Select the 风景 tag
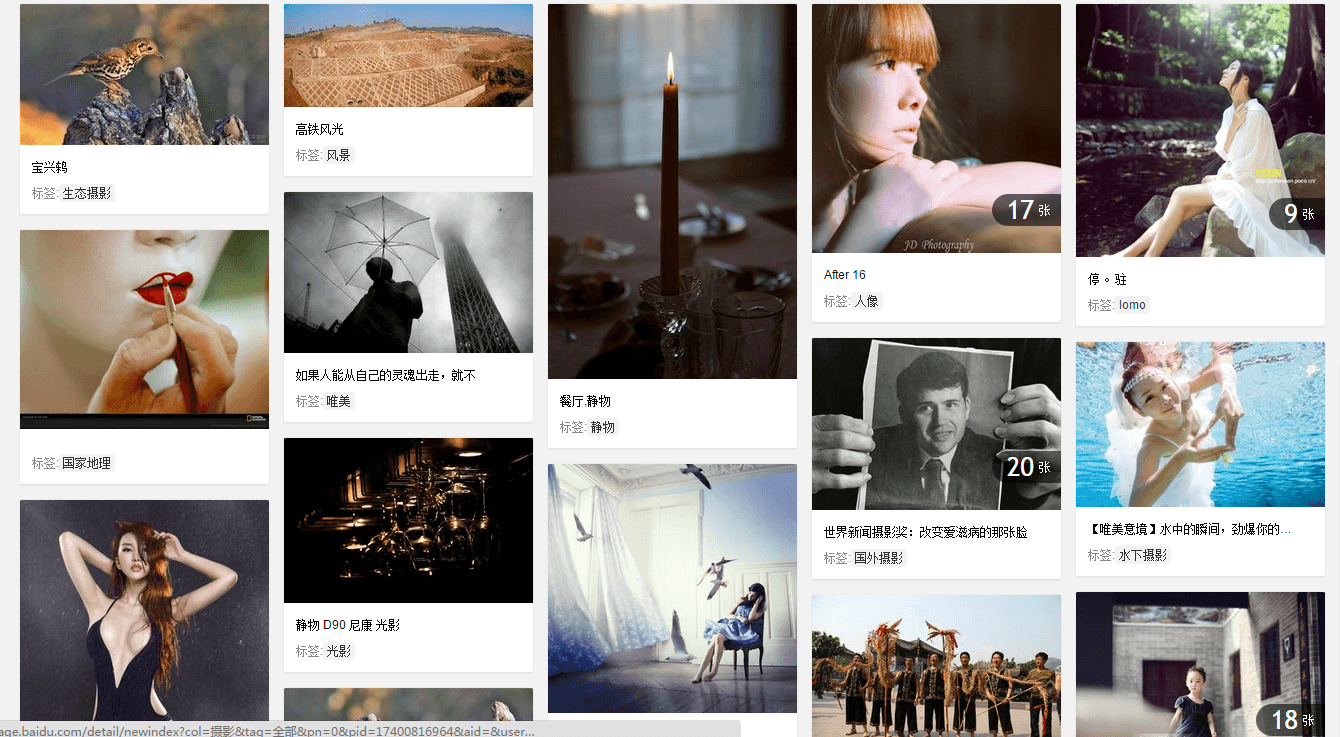The height and width of the screenshot is (737, 1340). tap(338, 155)
